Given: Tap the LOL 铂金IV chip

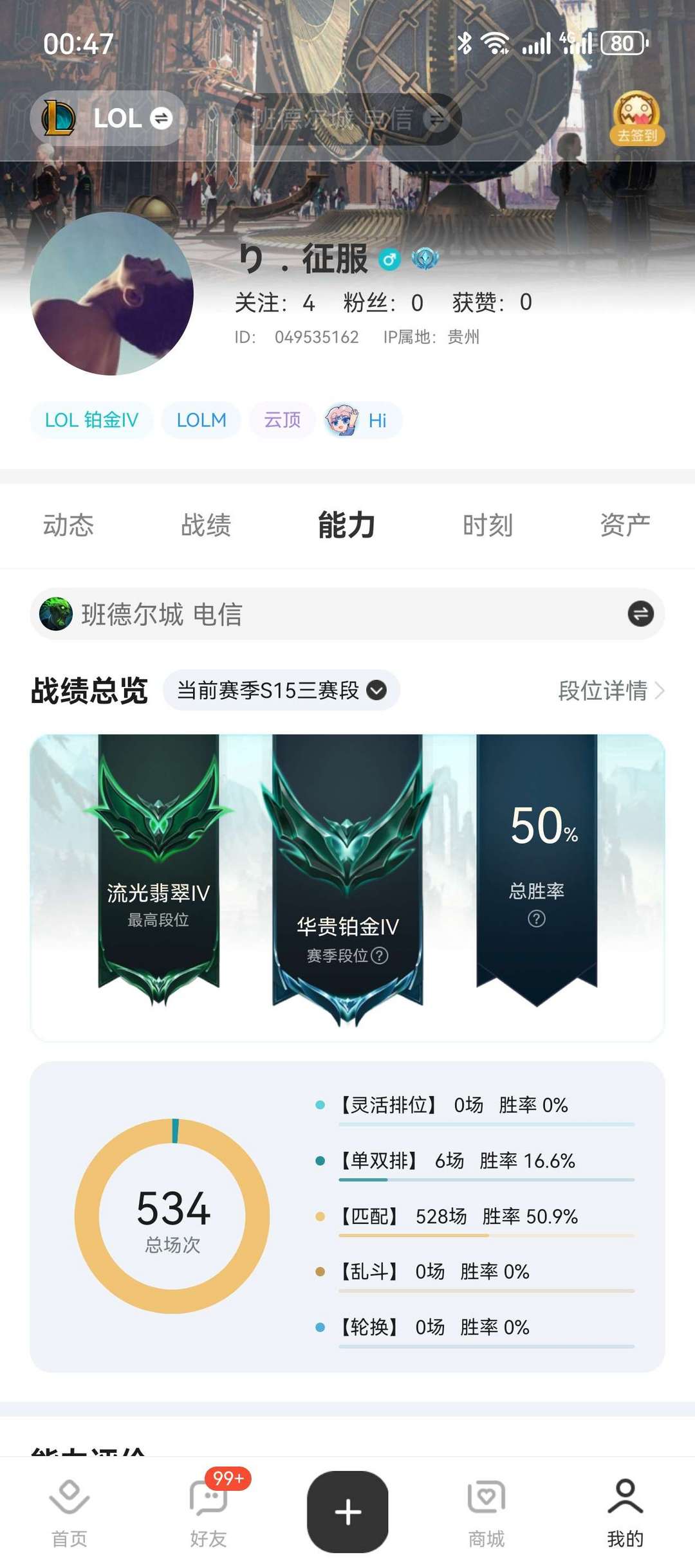Looking at the screenshot, I should [91, 420].
